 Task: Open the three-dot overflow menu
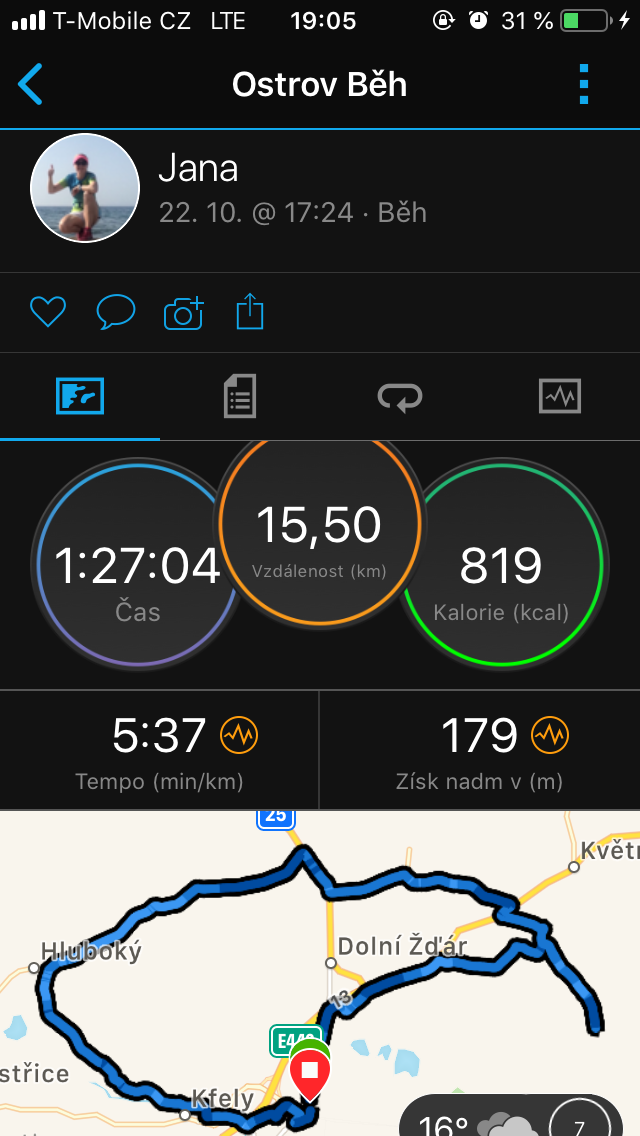(584, 84)
